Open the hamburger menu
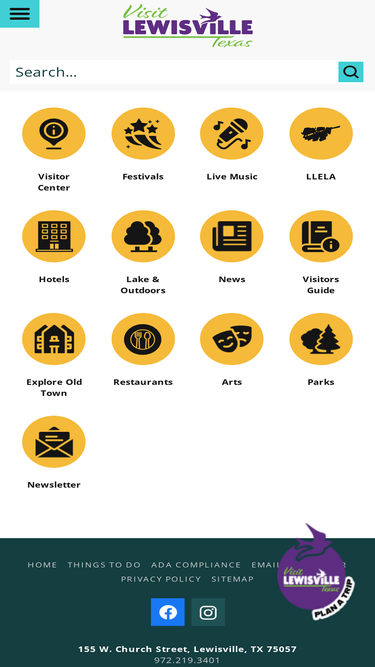This screenshot has height=667, width=375. click(x=20, y=14)
